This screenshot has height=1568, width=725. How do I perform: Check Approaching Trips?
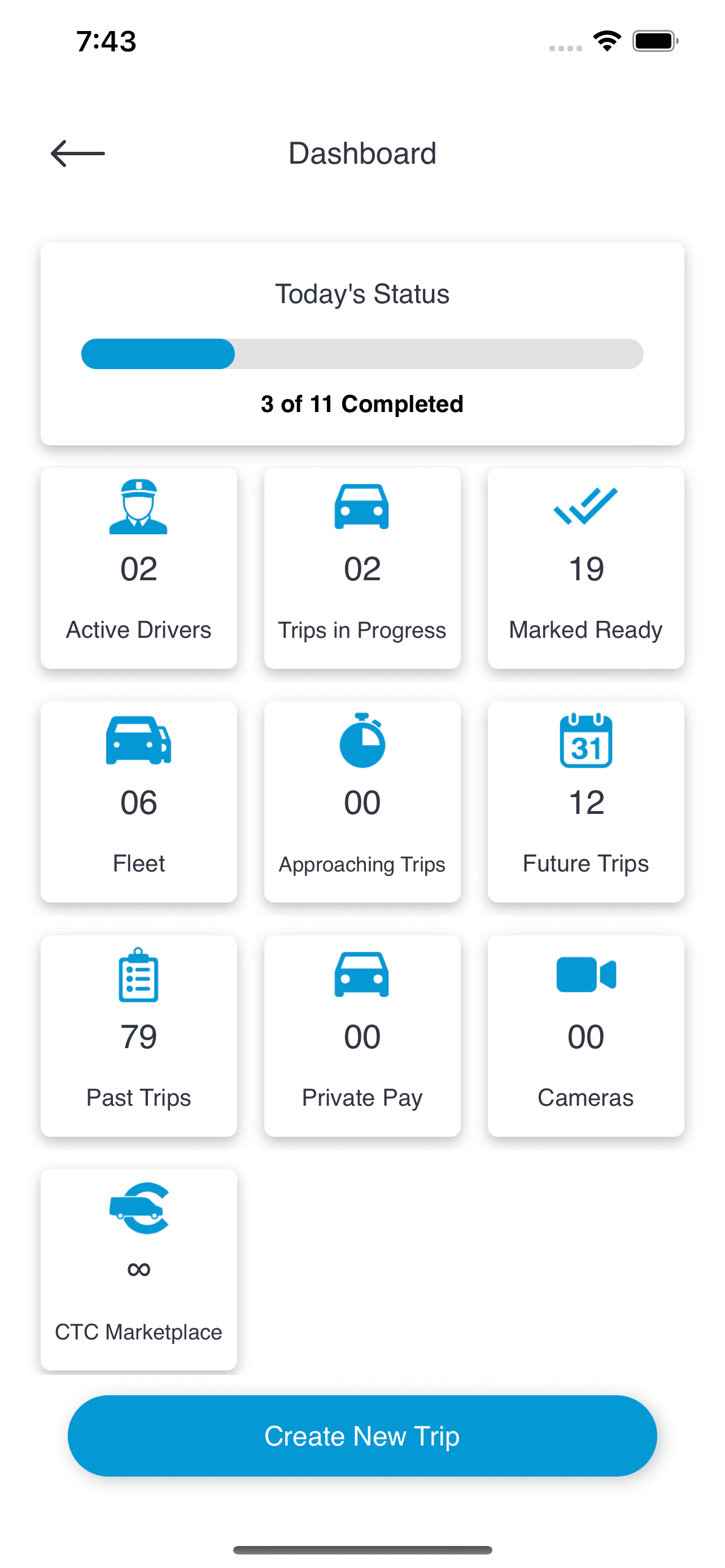[362, 801]
